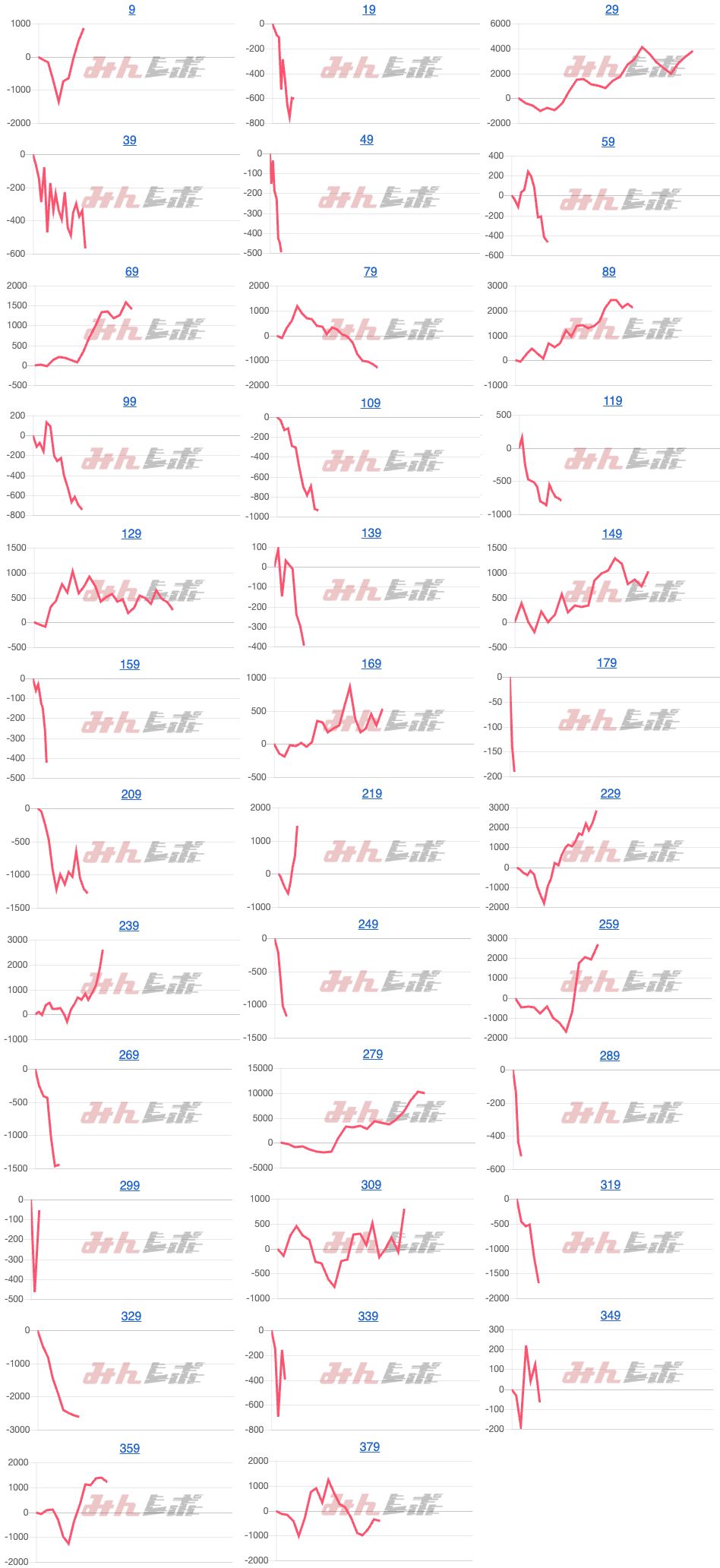
Task: Select link 309
Action: (x=371, y=1184)
